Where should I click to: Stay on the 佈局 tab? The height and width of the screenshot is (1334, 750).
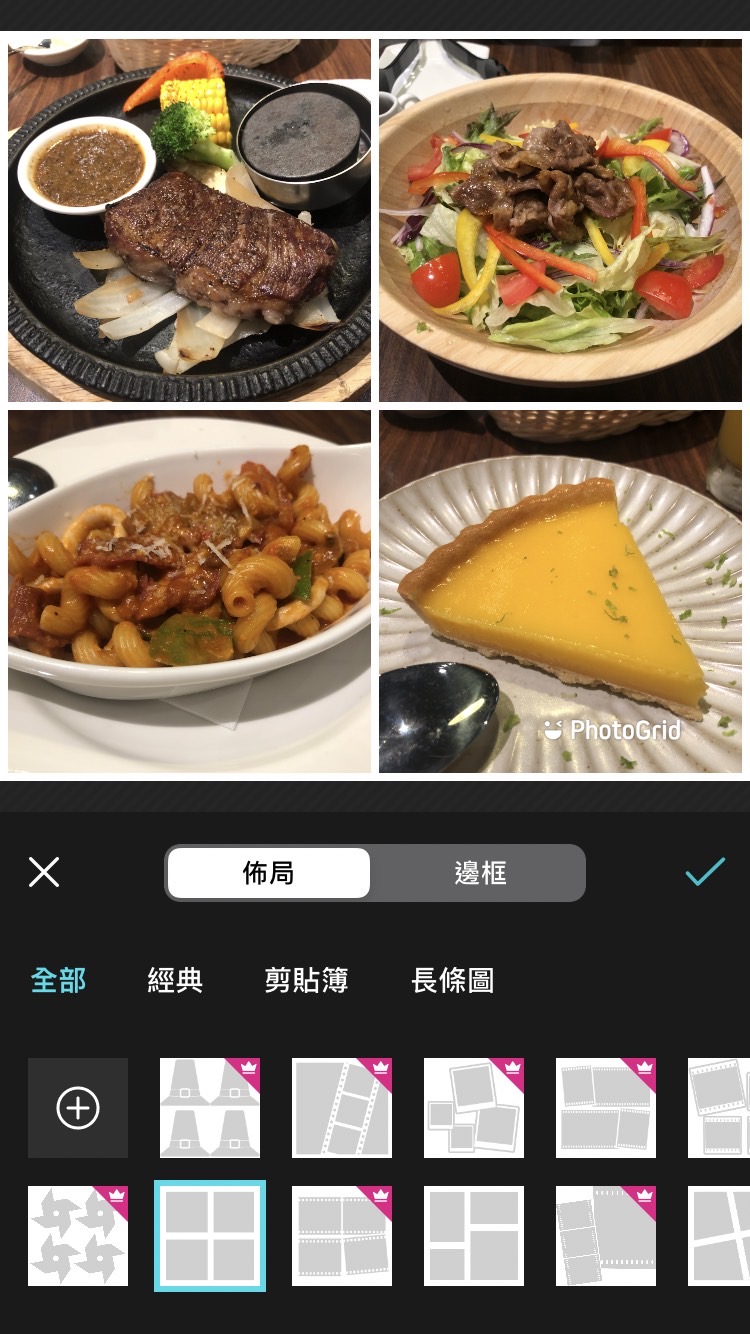click(x=270, y=872)
